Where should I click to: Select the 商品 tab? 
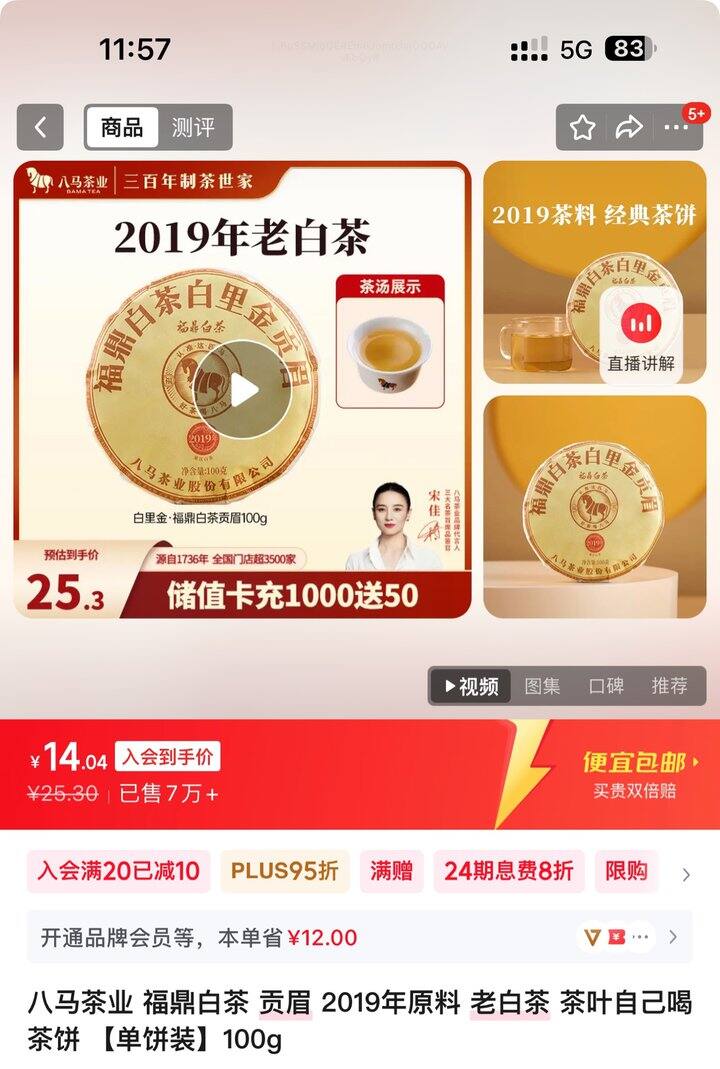122,127
